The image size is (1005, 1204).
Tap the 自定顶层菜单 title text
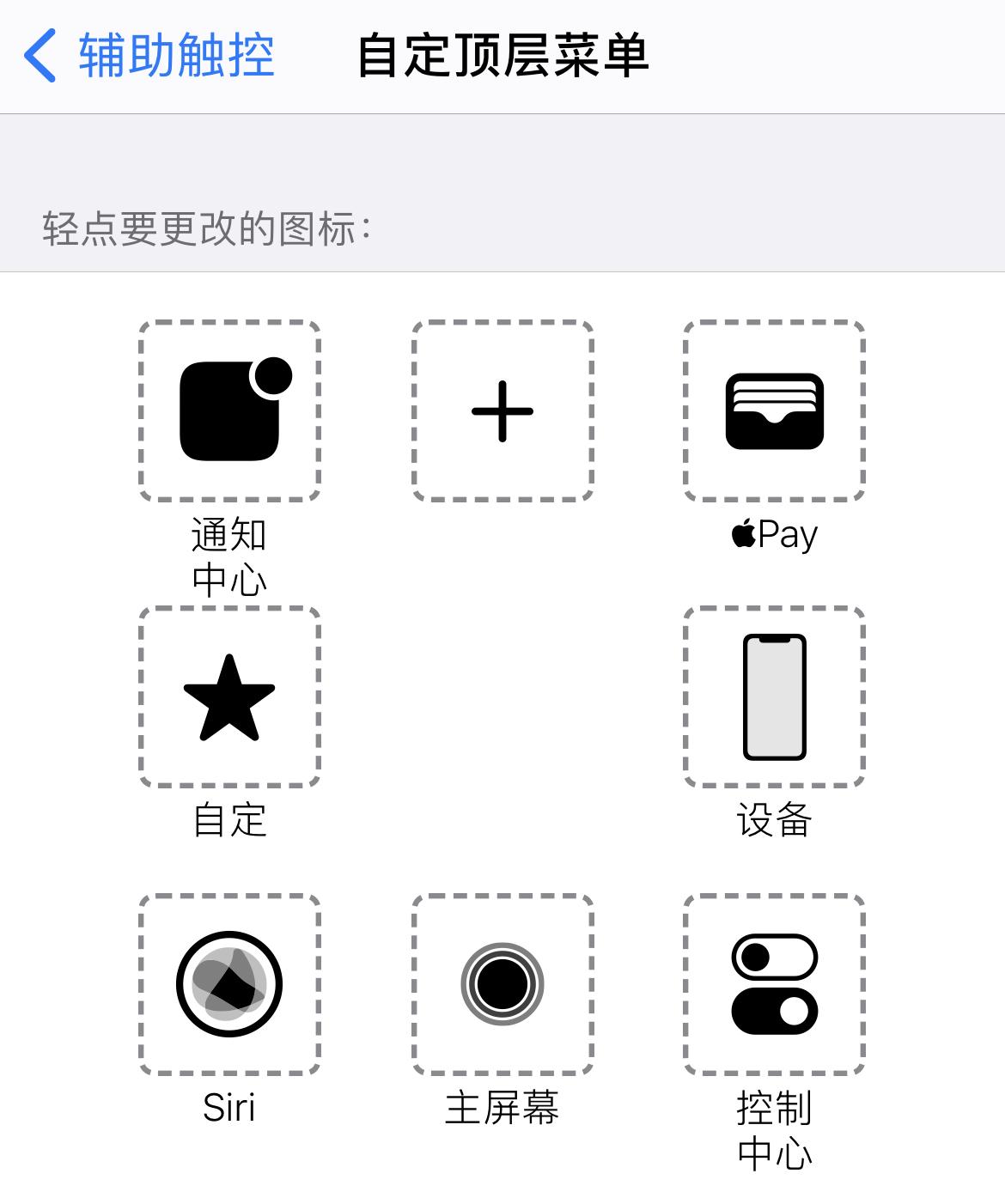click(x=503, y=54)
